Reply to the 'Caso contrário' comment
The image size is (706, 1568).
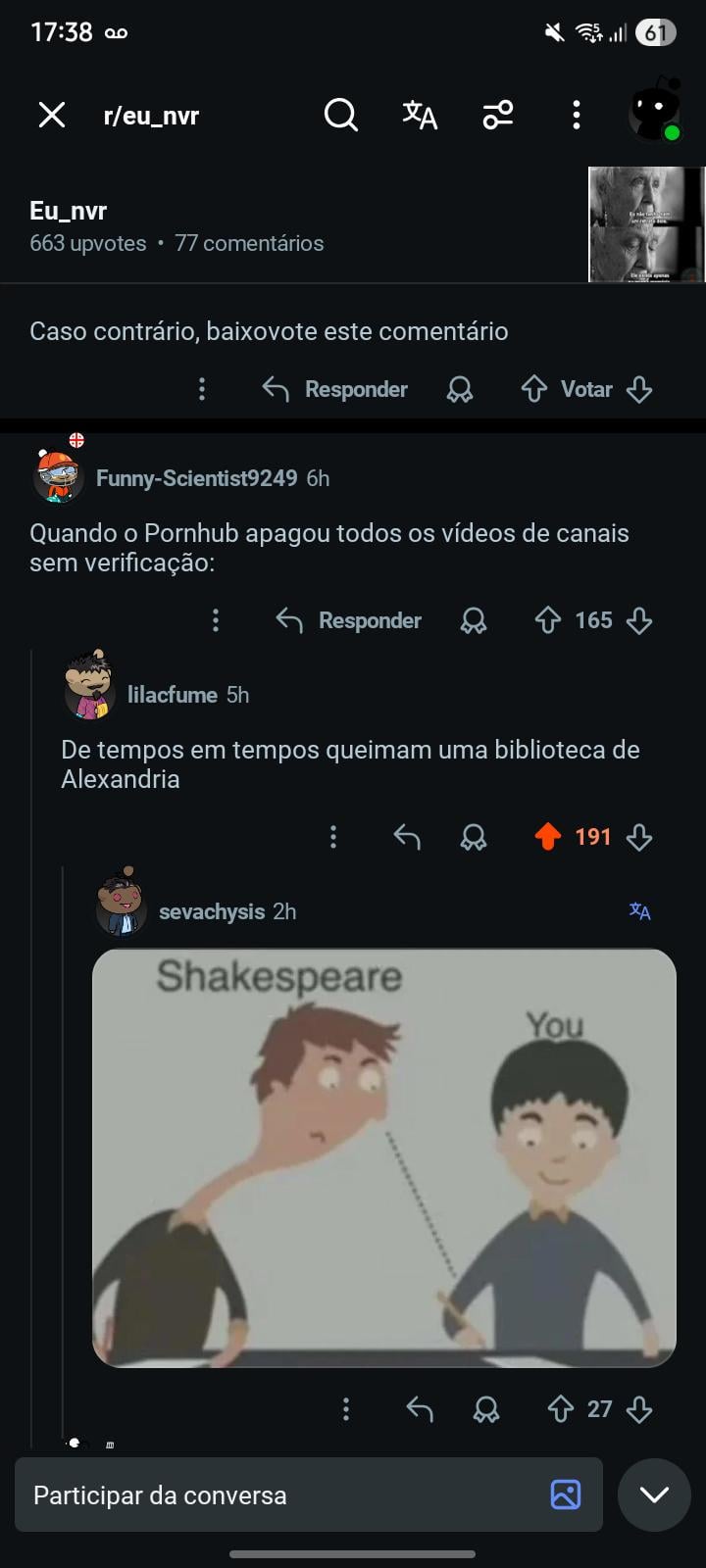tap(335, 390)
